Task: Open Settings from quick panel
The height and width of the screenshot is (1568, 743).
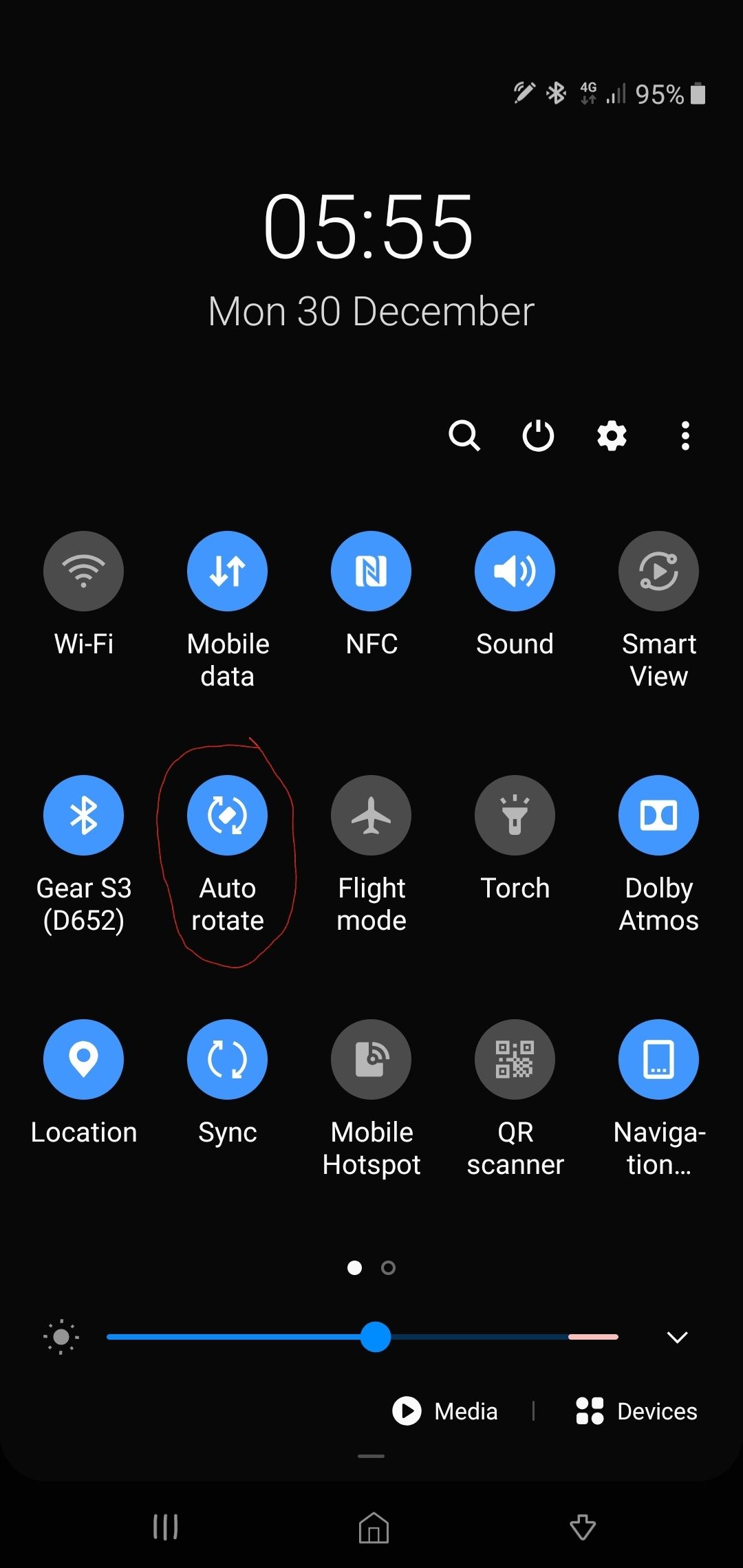Action: coord(612,436)
